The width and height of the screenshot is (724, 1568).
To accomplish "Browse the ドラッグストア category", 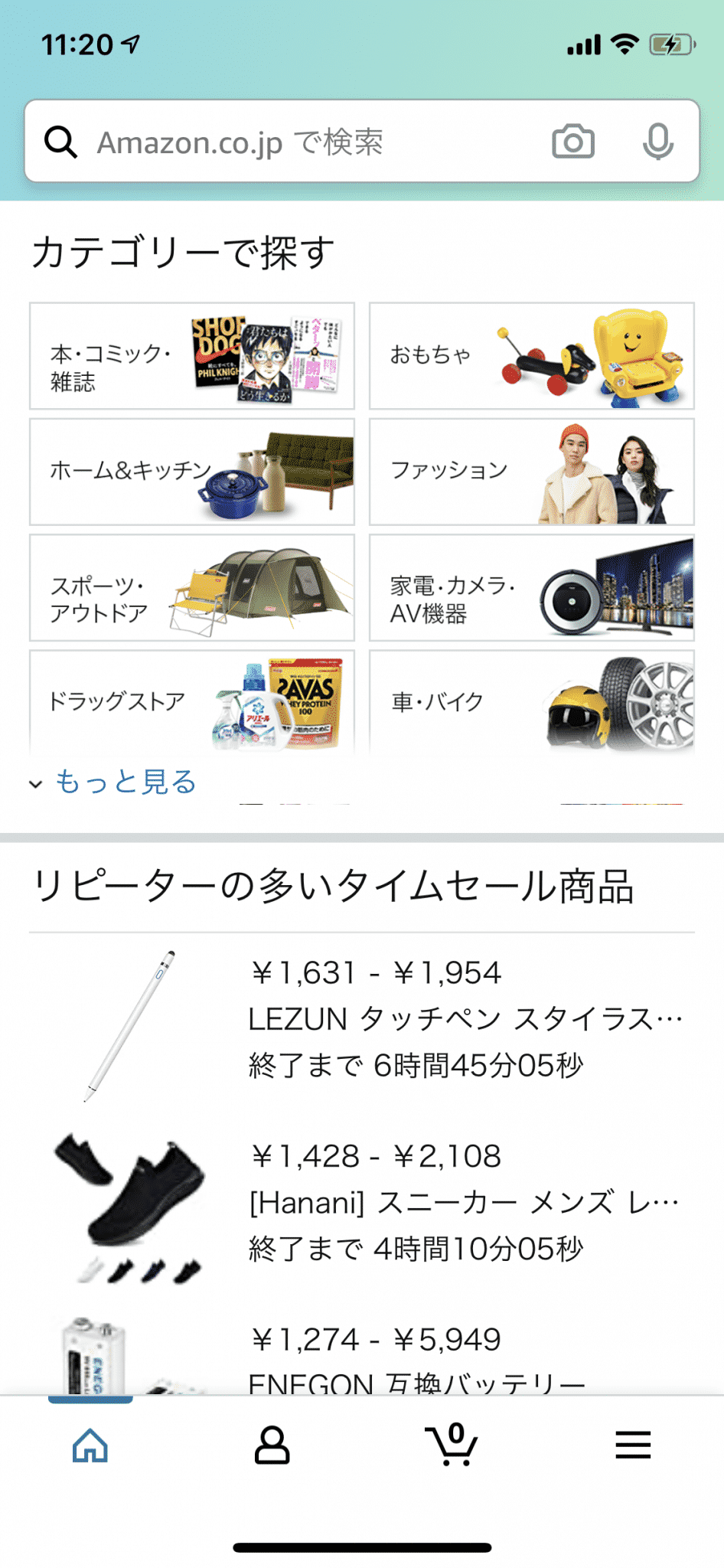I will pos(192,701).
